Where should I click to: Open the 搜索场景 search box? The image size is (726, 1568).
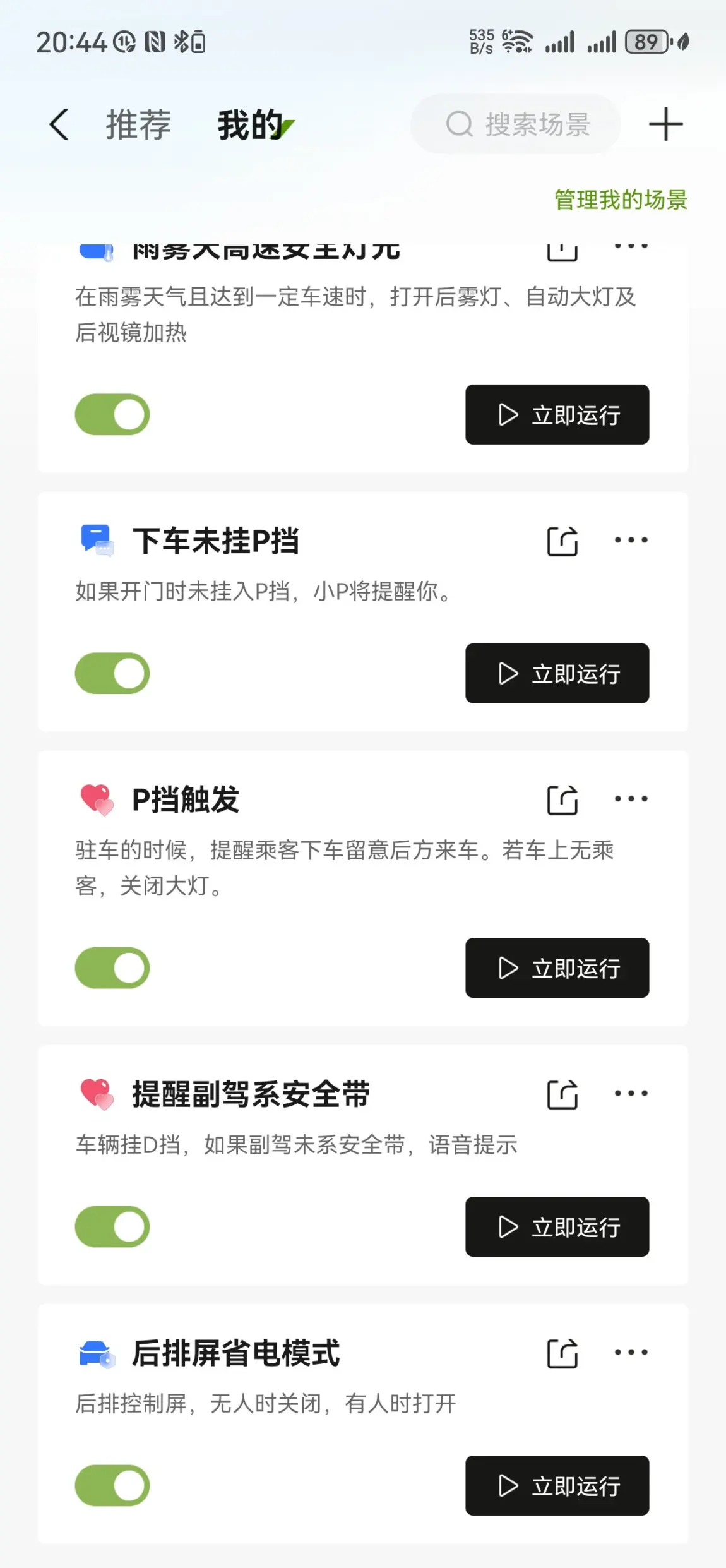click(516, 124)
